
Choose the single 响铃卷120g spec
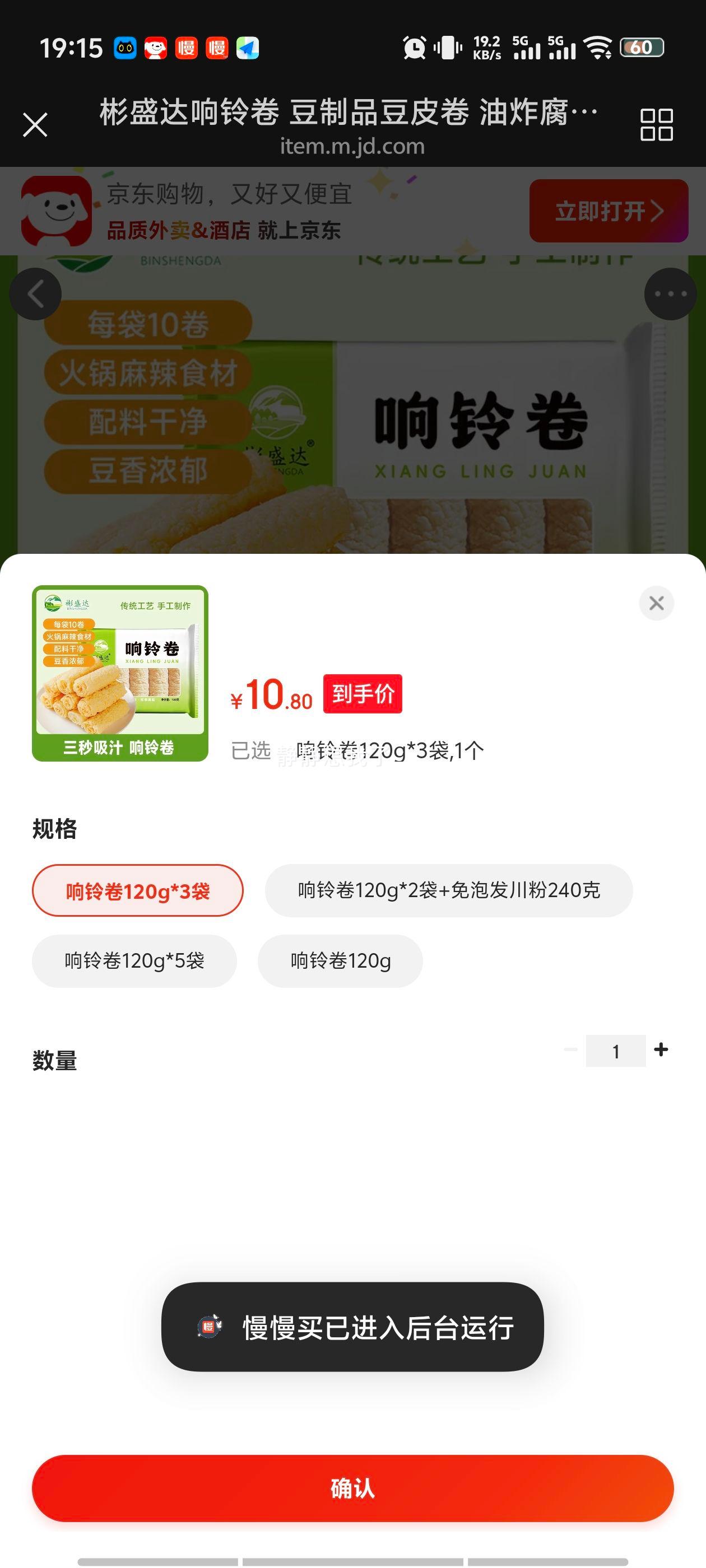pos(340,961)
